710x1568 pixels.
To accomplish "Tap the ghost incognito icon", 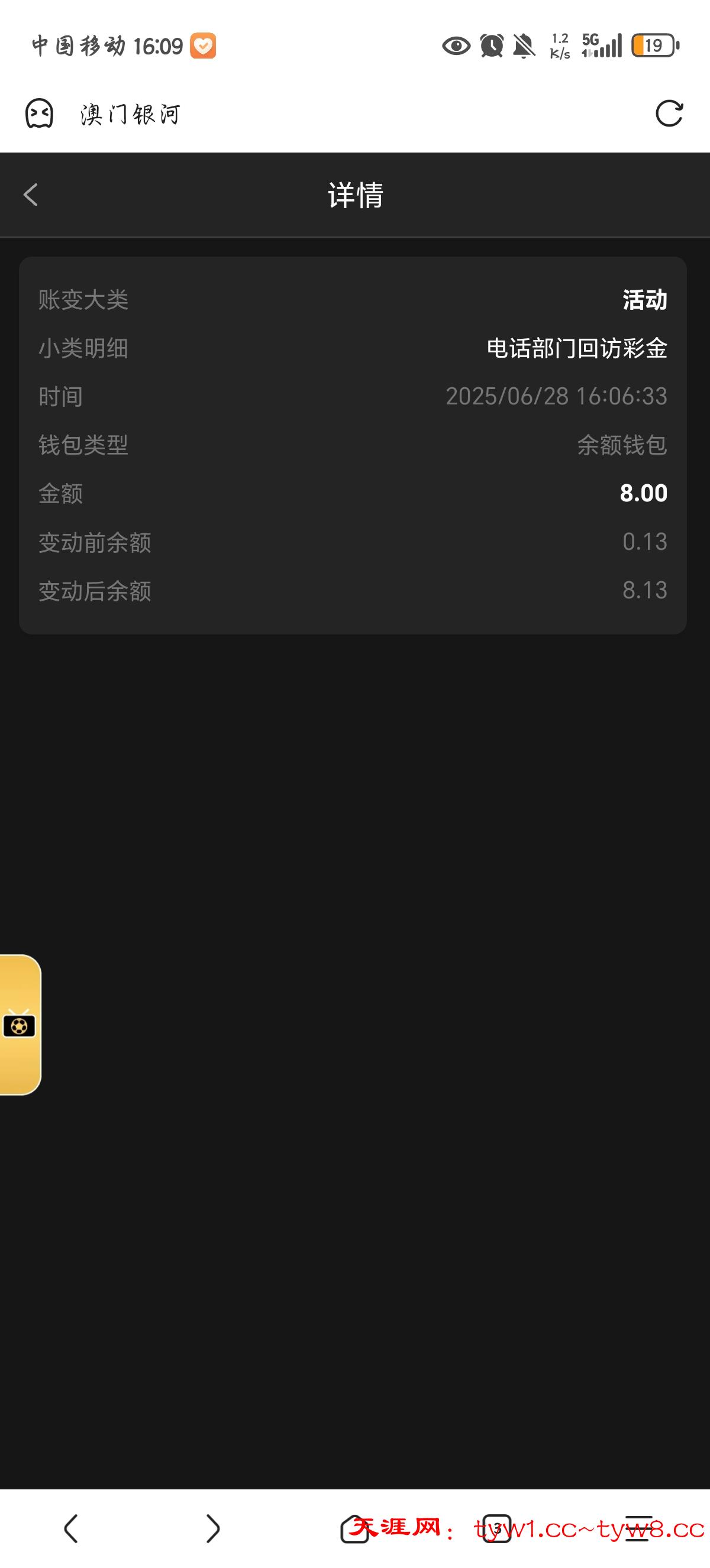I will pyautogui.click(x=39, y=114).
